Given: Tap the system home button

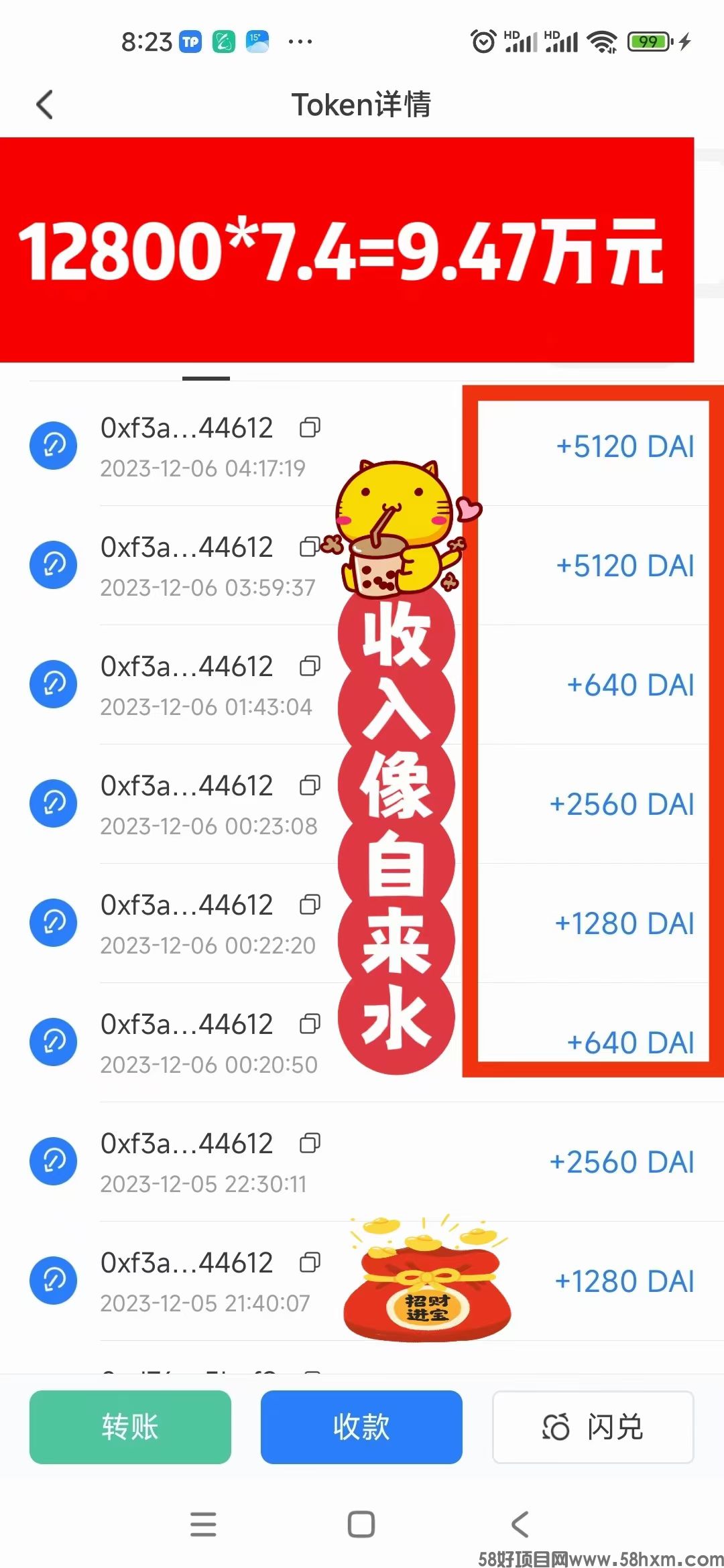Looking at the screenshot, I should click(361, 1524).
